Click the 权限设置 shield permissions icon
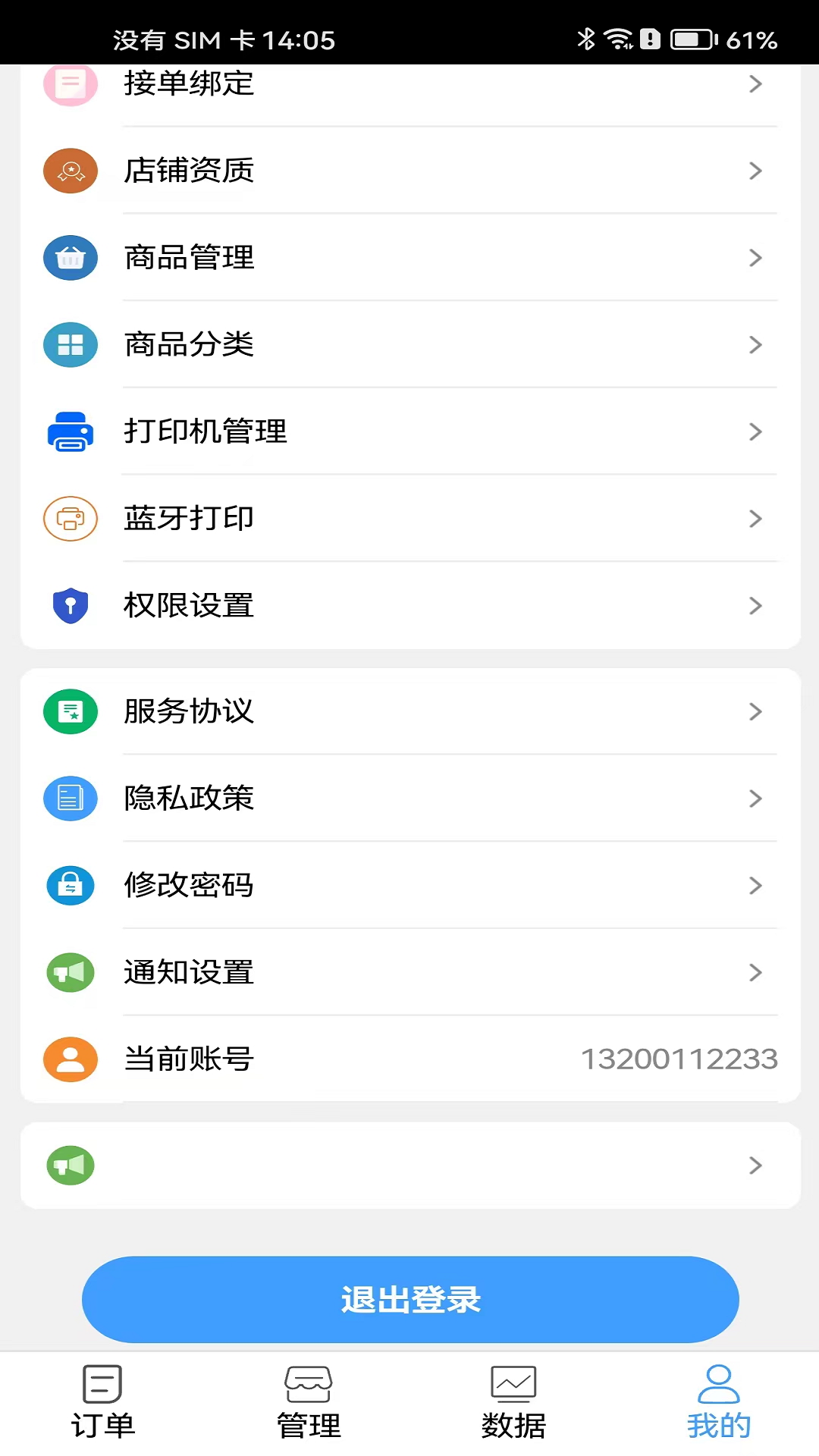Image resolution: width=819 pixels, height=1456 pixels. pyautogui.click(x=71, y=605)
